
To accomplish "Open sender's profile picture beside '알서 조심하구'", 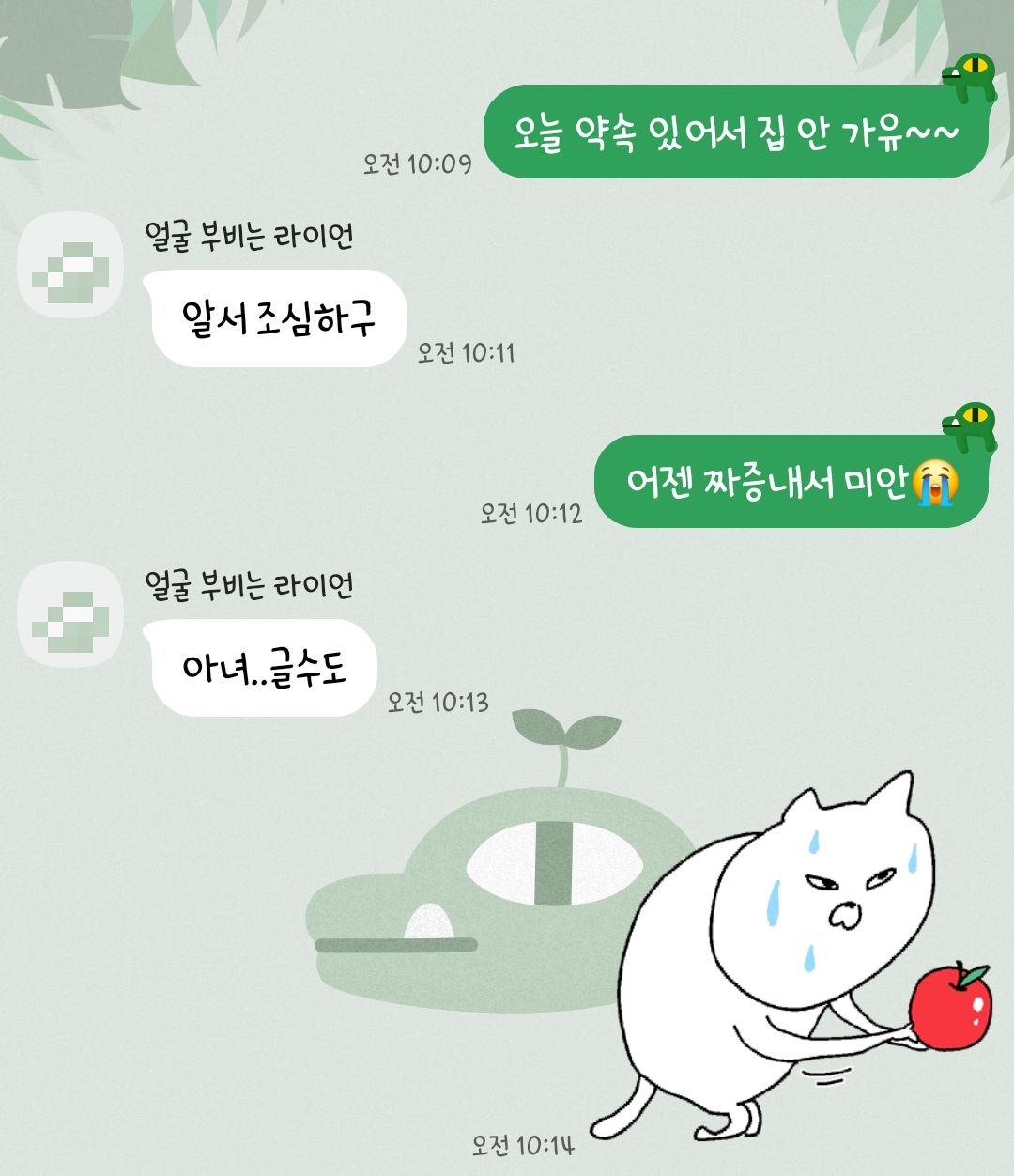I will click(x=70, y=265).
